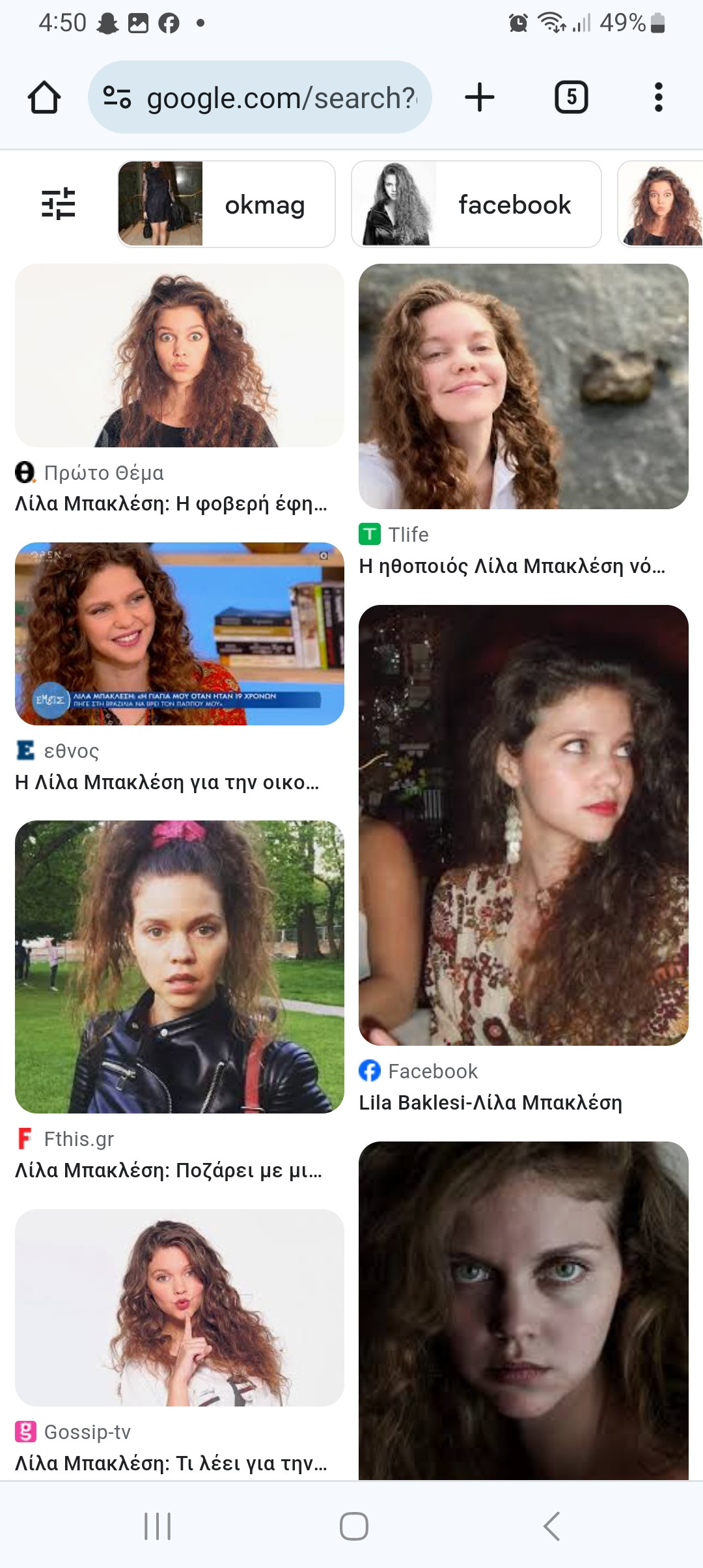
Task: Open the tab switcher showing 5 tabs
Action: (x=571, y=98)
